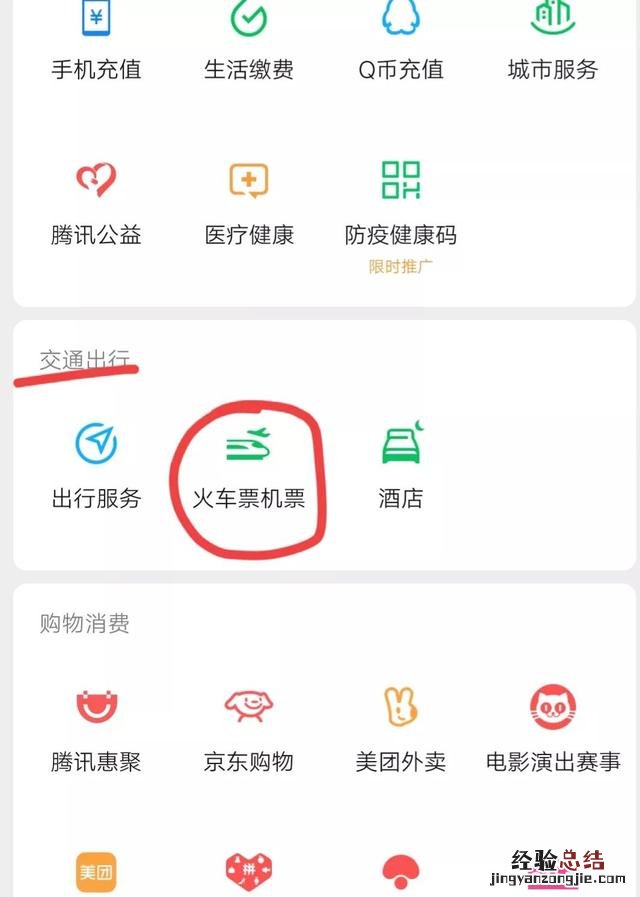The width and height of the screenshot is (640, 897).
Task: Open 防疫健康码 health code
Action: (401, 200)
